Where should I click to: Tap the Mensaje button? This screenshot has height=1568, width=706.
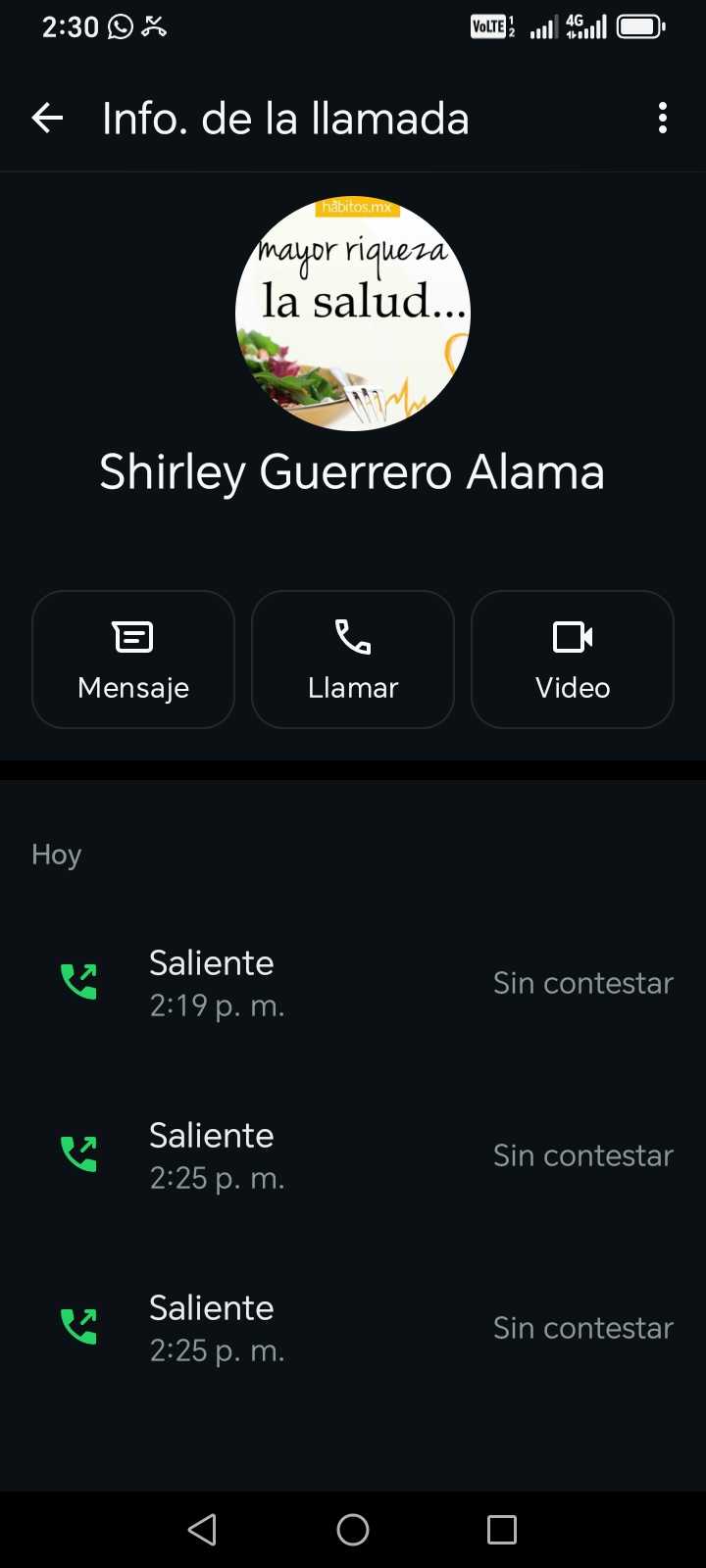[x=133, y=660]
